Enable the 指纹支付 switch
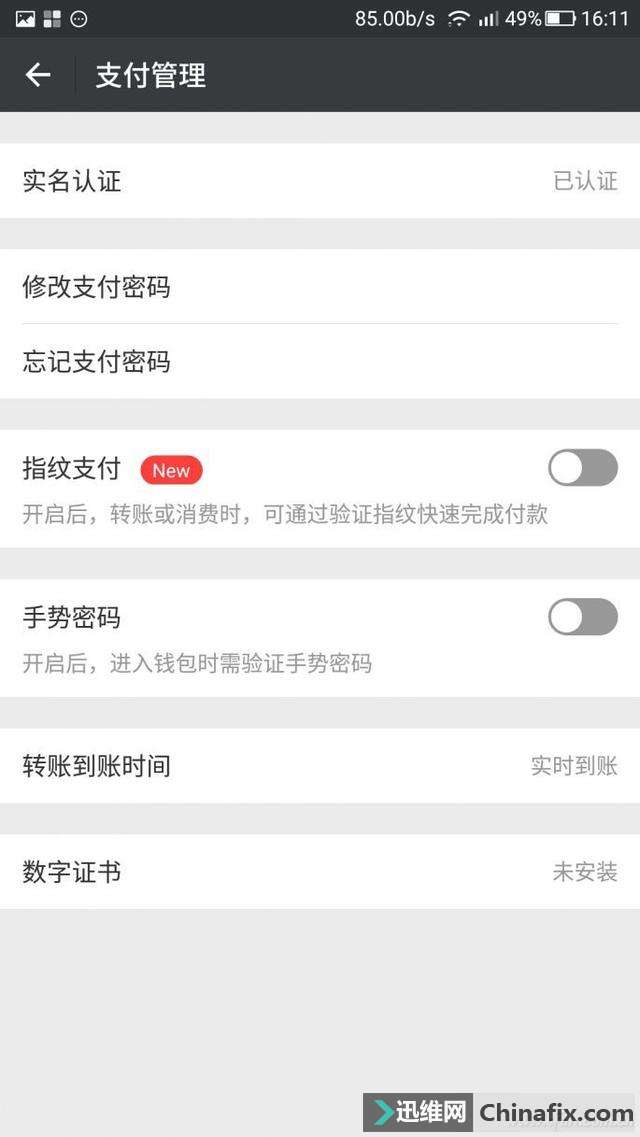The height and width of the screenshot is (1137, 640). click(583, 468)
